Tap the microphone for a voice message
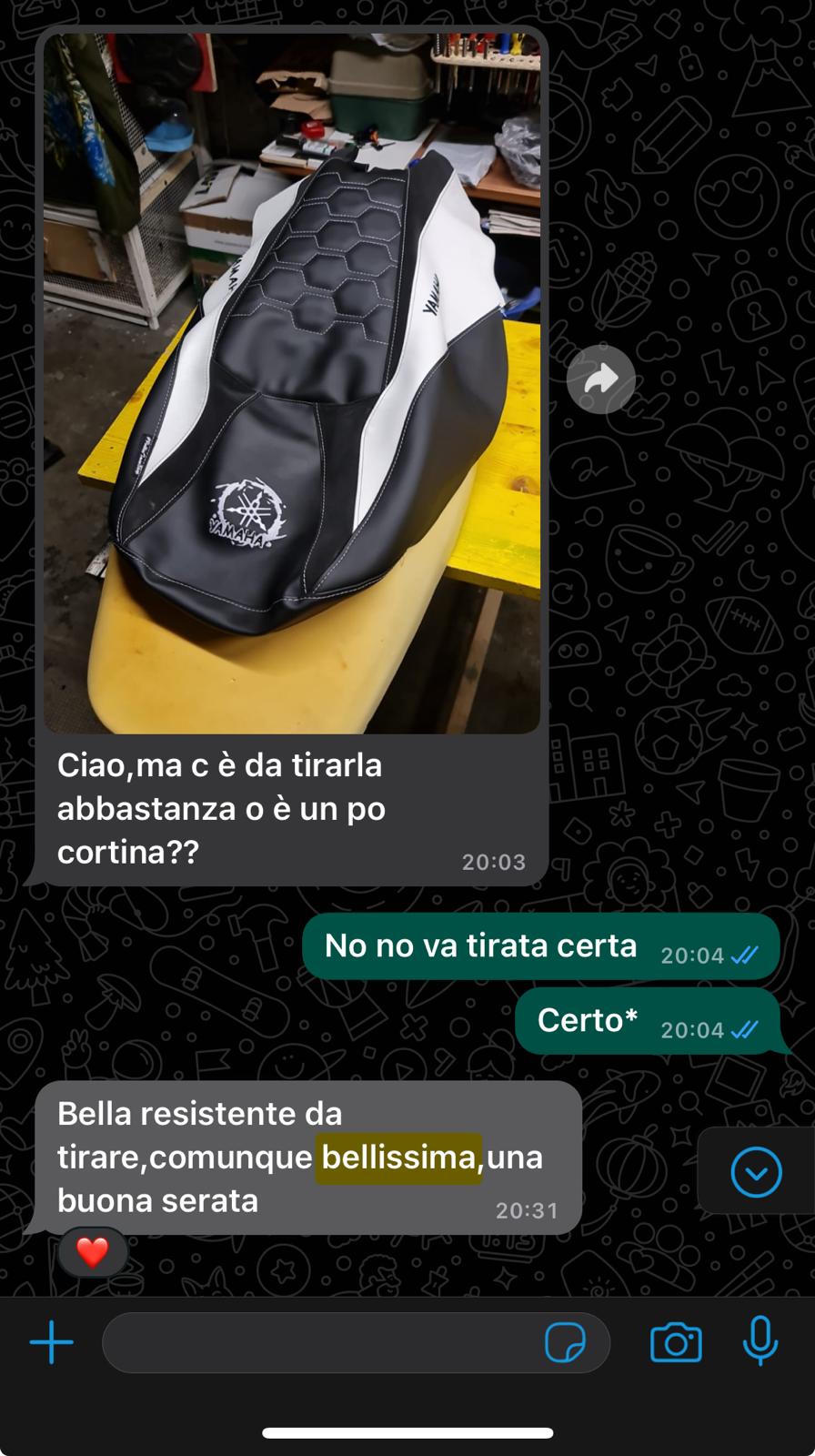 tap(760, 1340)
